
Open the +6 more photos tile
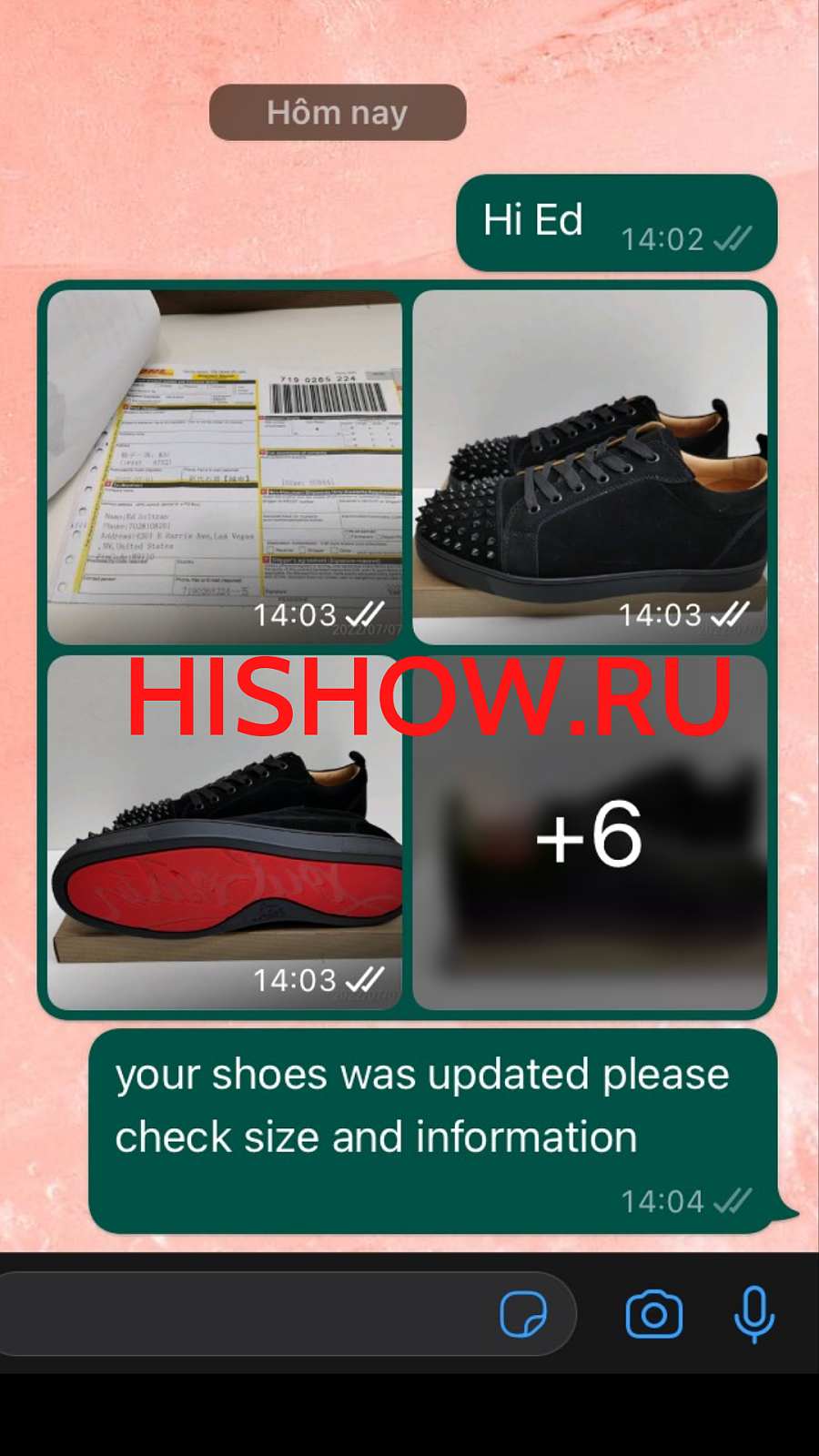(x=590, y=833)
